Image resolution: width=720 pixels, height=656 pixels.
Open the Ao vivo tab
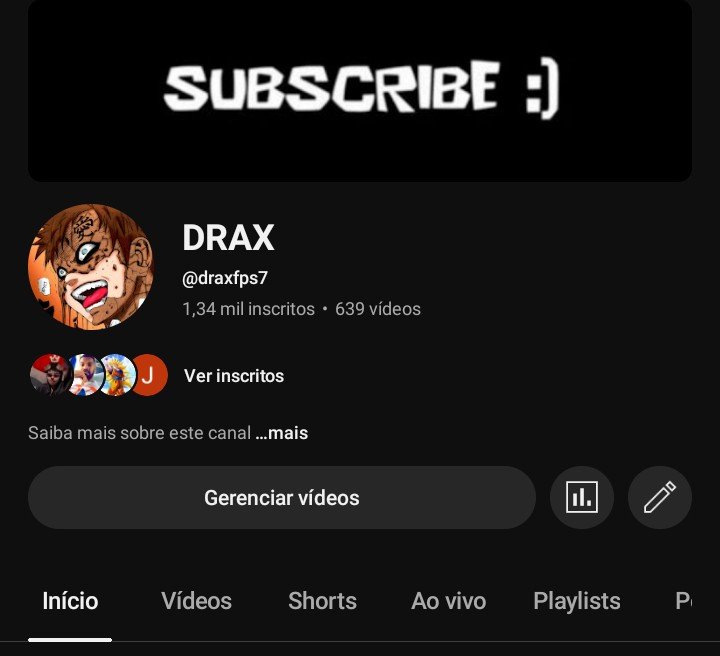(448, 601)
